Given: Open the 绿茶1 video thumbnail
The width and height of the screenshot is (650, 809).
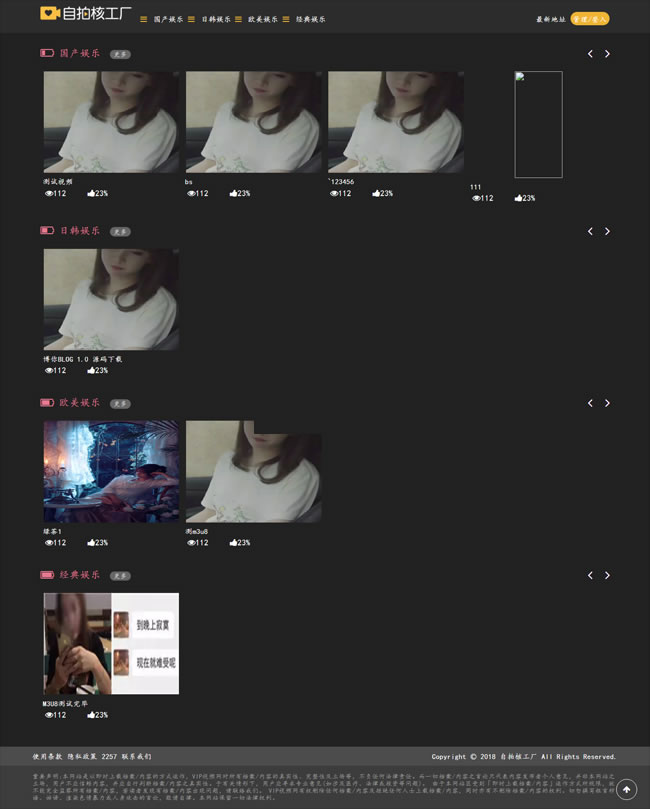Looking at the screenshot, I should click(x=111, y=471).
